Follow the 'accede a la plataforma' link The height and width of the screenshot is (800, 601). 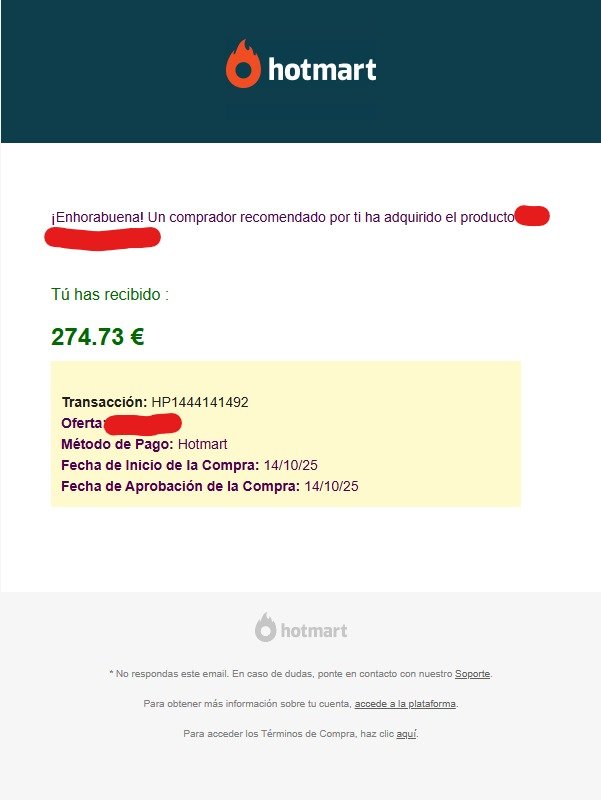point(405,704)
